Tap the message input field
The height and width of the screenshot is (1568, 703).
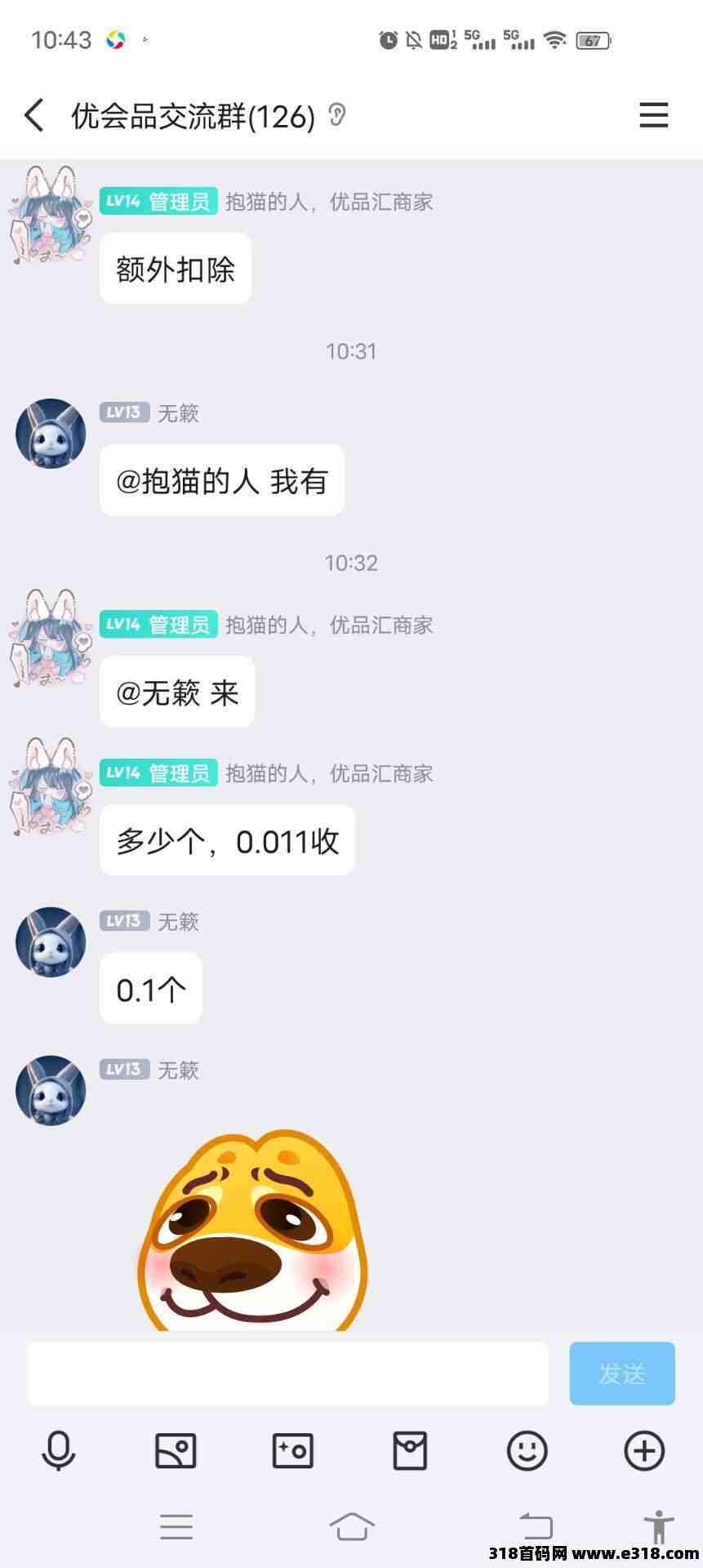[x=287, y=1374]
